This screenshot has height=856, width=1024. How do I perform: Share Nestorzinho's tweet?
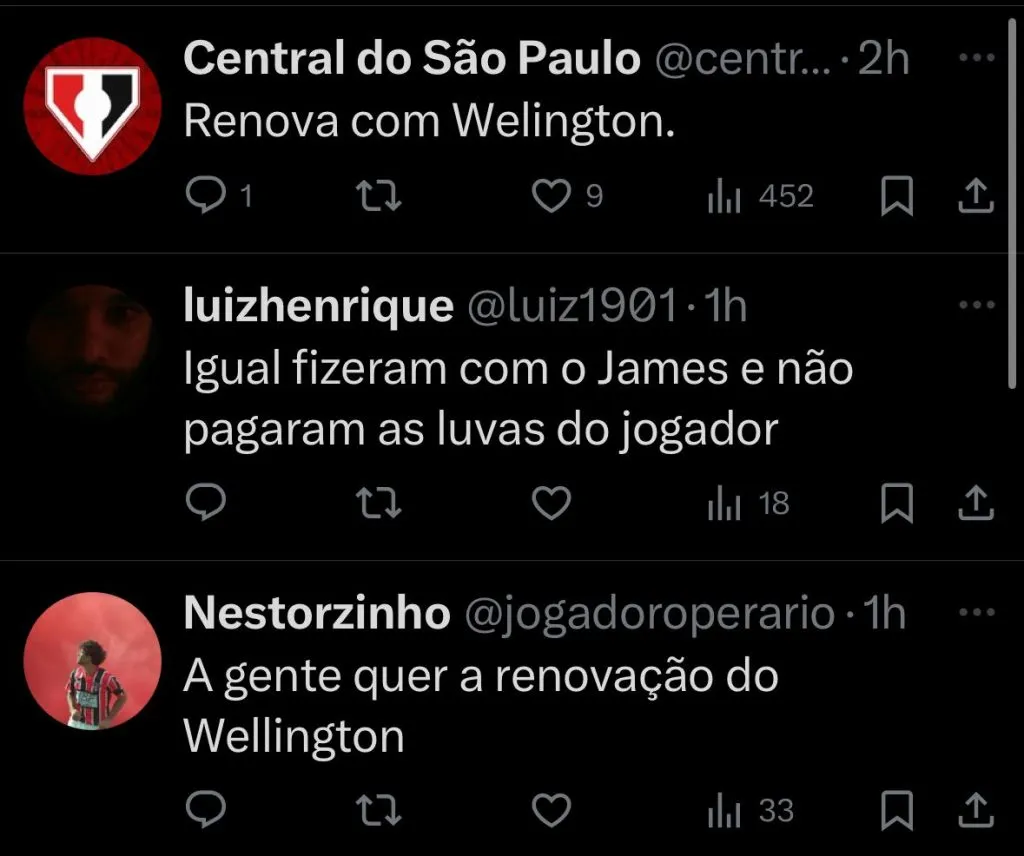pos(975,810)
